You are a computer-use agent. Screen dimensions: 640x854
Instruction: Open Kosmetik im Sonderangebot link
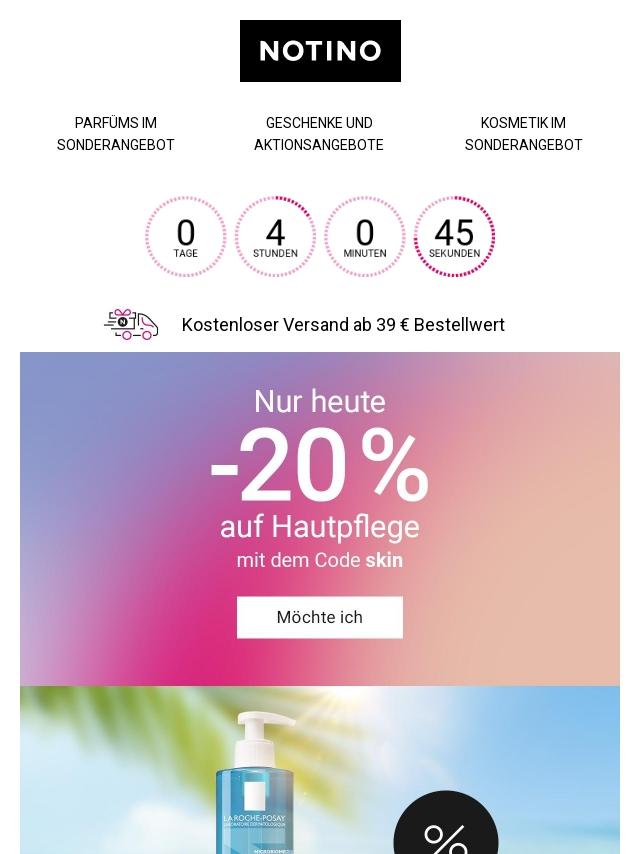(x=523, y=134)
